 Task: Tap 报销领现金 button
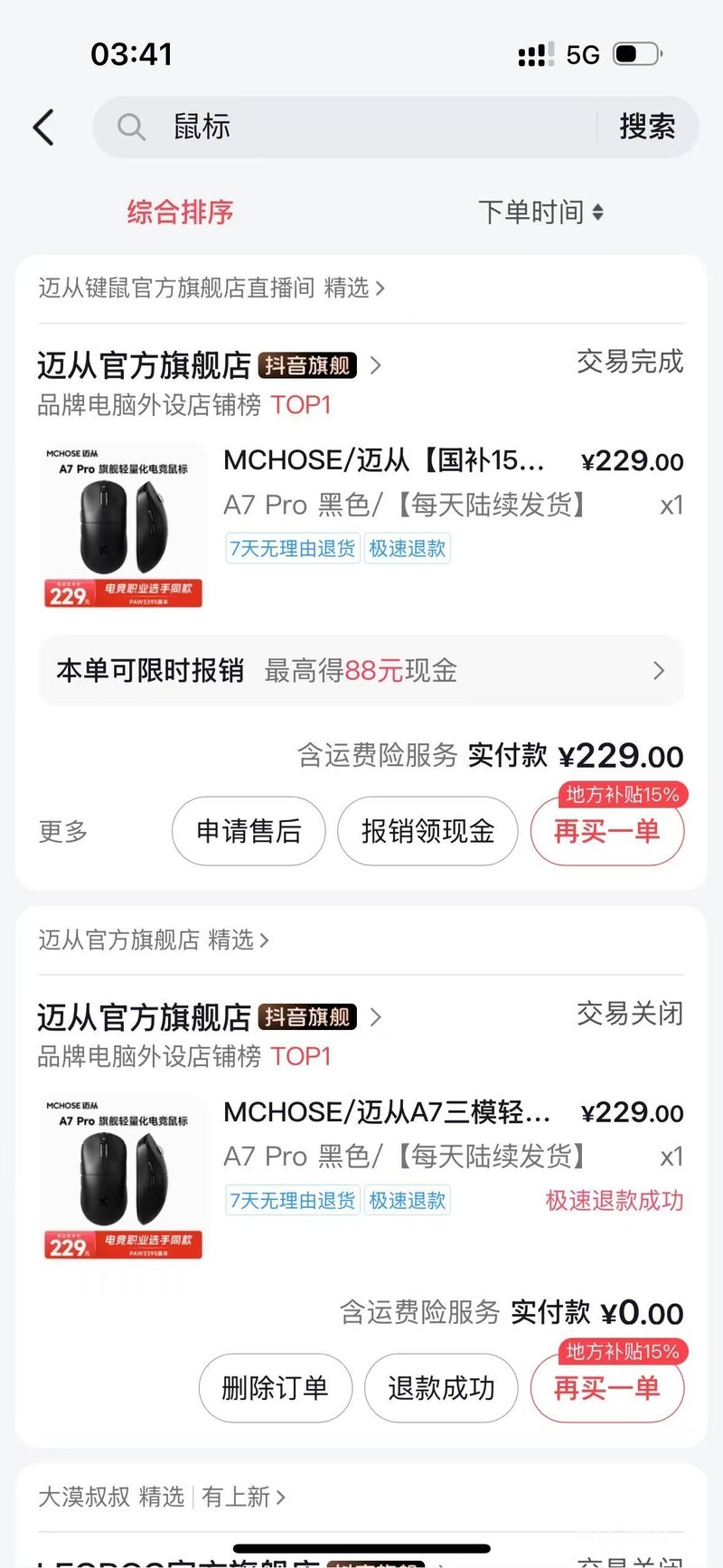[427, 831]
